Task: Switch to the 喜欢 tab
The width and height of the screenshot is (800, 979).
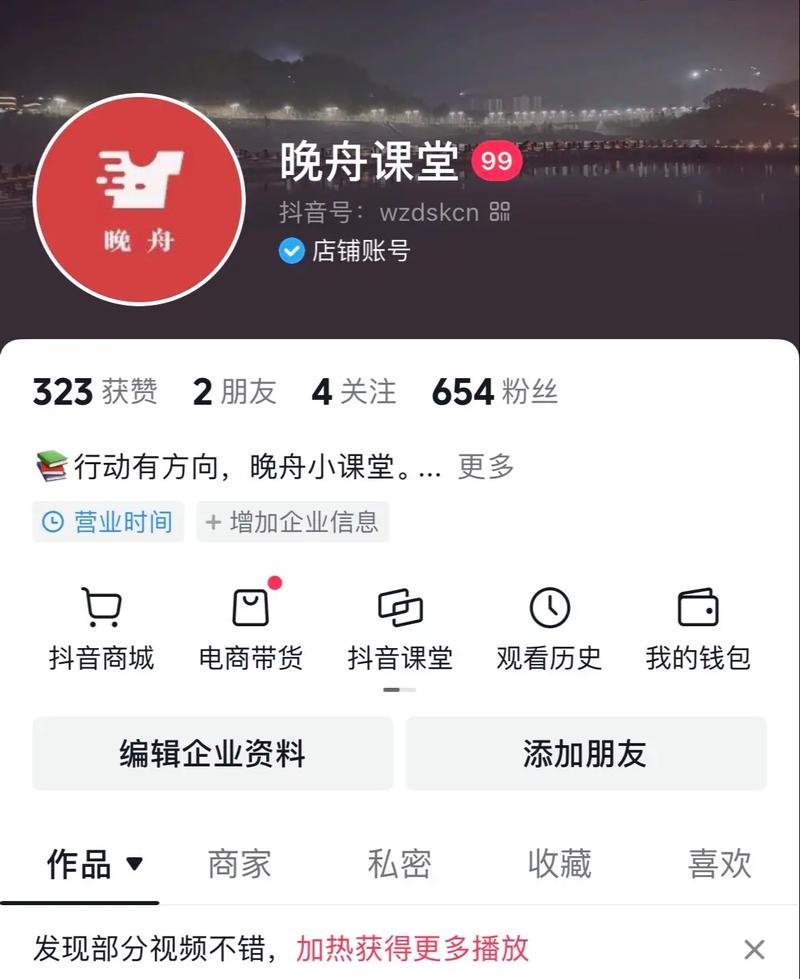Action: 717,862
